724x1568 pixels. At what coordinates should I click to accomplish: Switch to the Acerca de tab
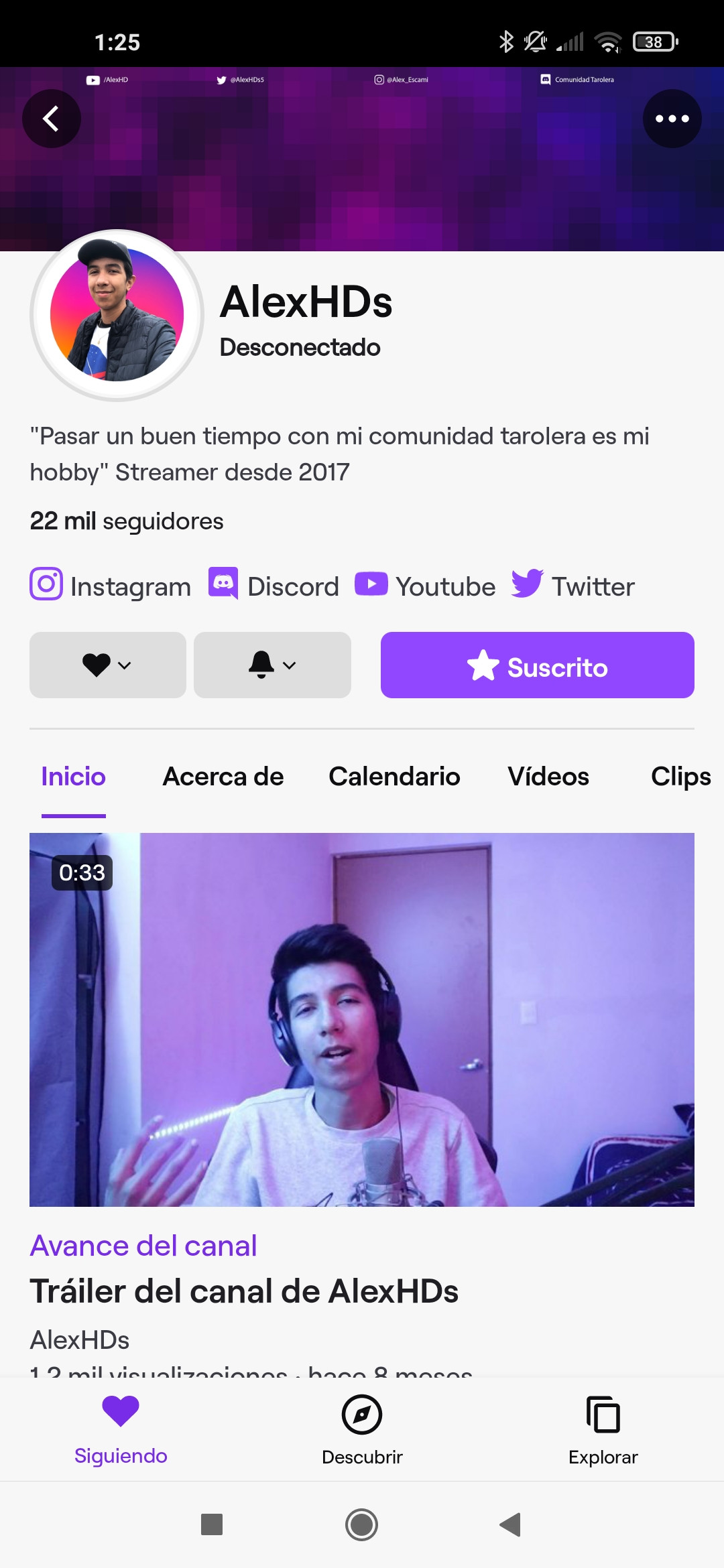tap(223, 777)
